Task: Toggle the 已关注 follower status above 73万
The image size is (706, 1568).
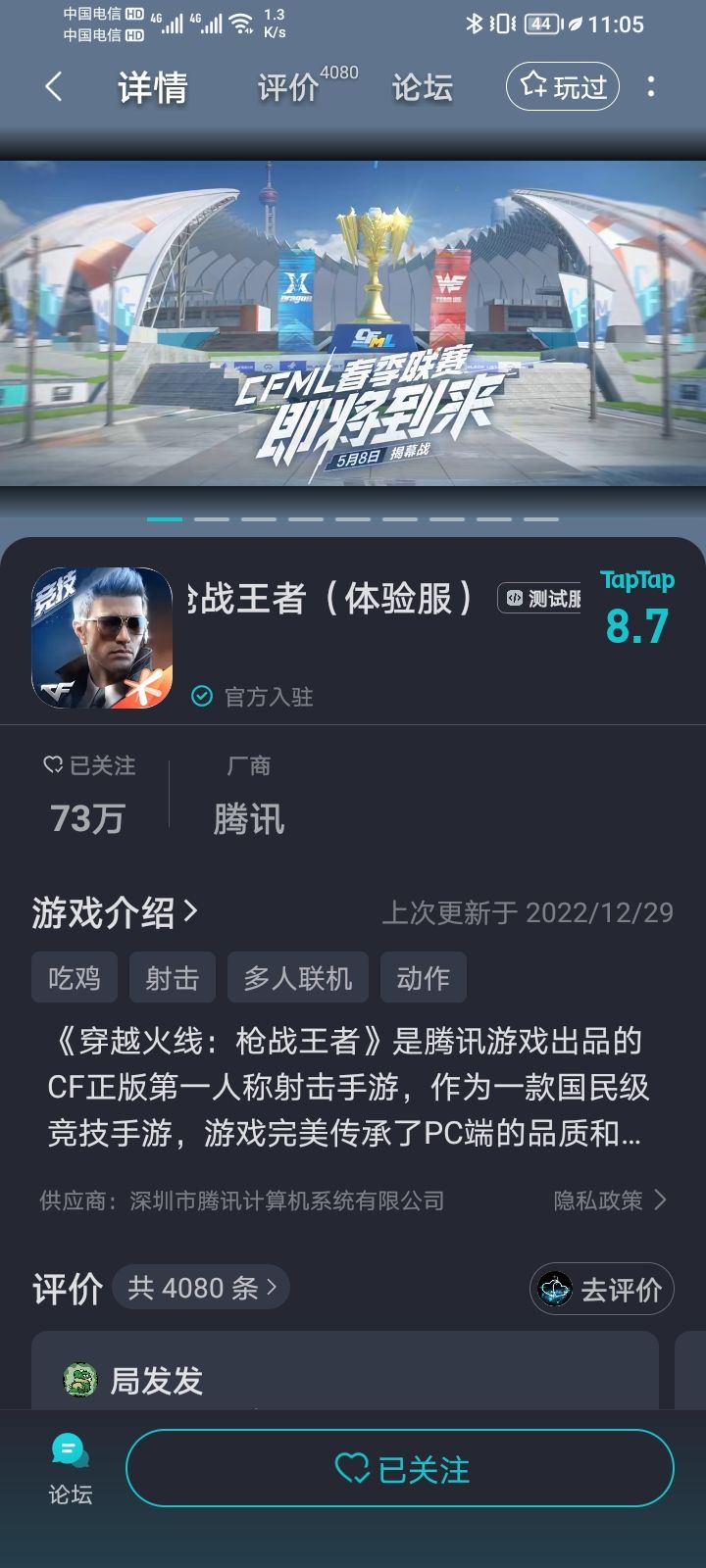Action: (x=86, y=767)
